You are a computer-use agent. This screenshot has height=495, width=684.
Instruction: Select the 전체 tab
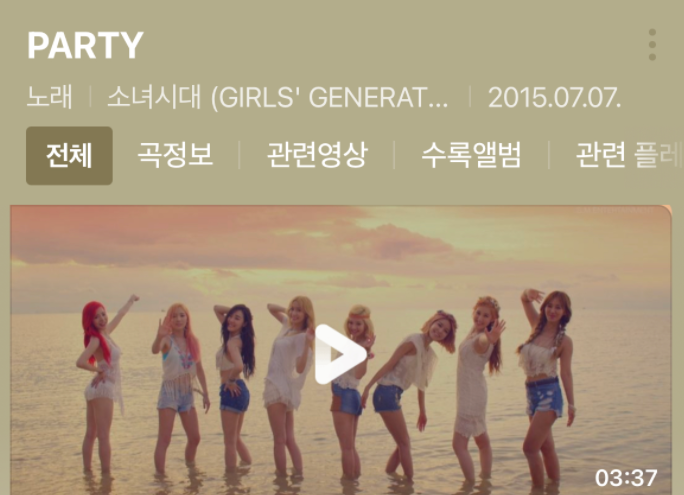(x=69, y=156)
